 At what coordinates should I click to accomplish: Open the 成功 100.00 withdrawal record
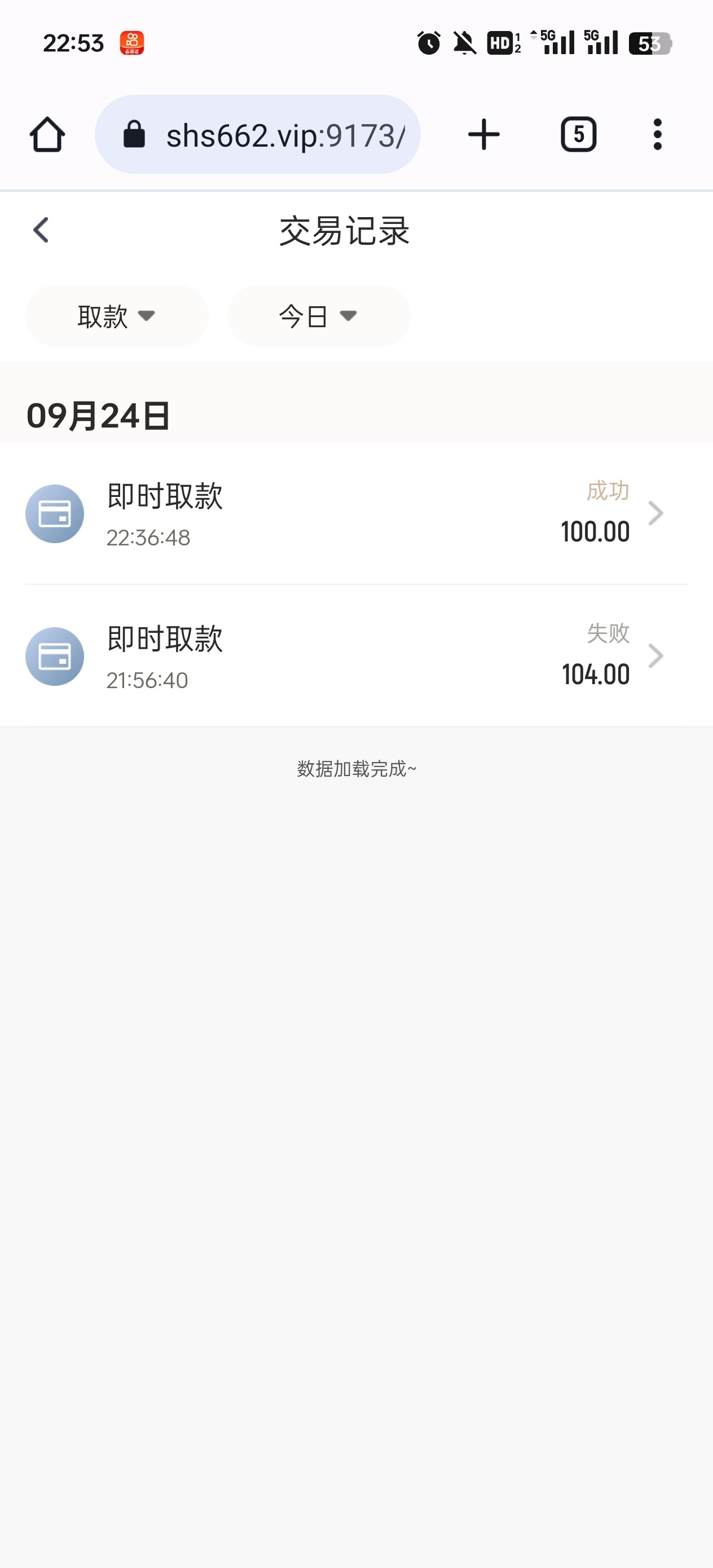(x=356, y=514)
